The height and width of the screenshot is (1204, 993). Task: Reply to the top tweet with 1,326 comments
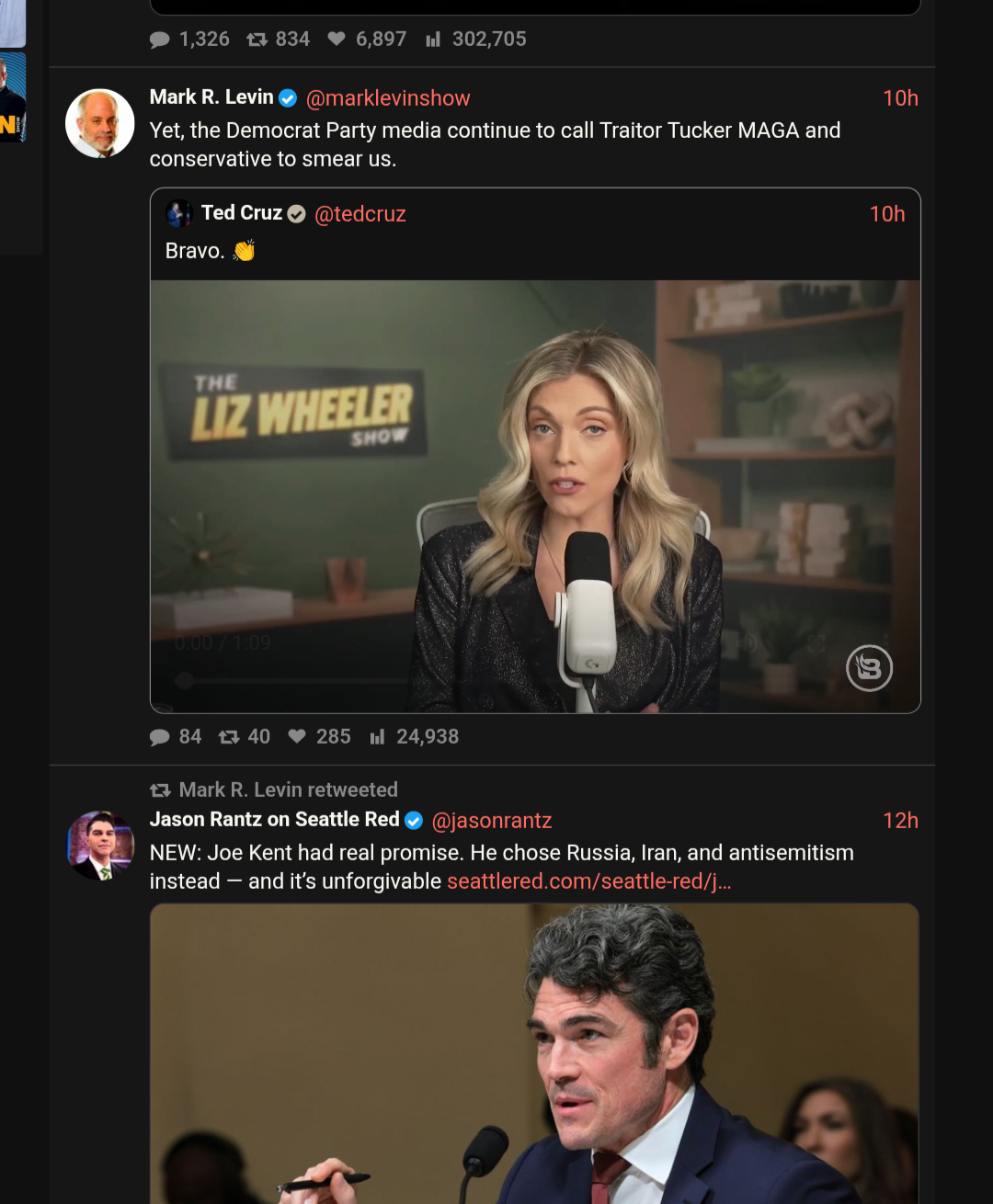click(160, 40)
